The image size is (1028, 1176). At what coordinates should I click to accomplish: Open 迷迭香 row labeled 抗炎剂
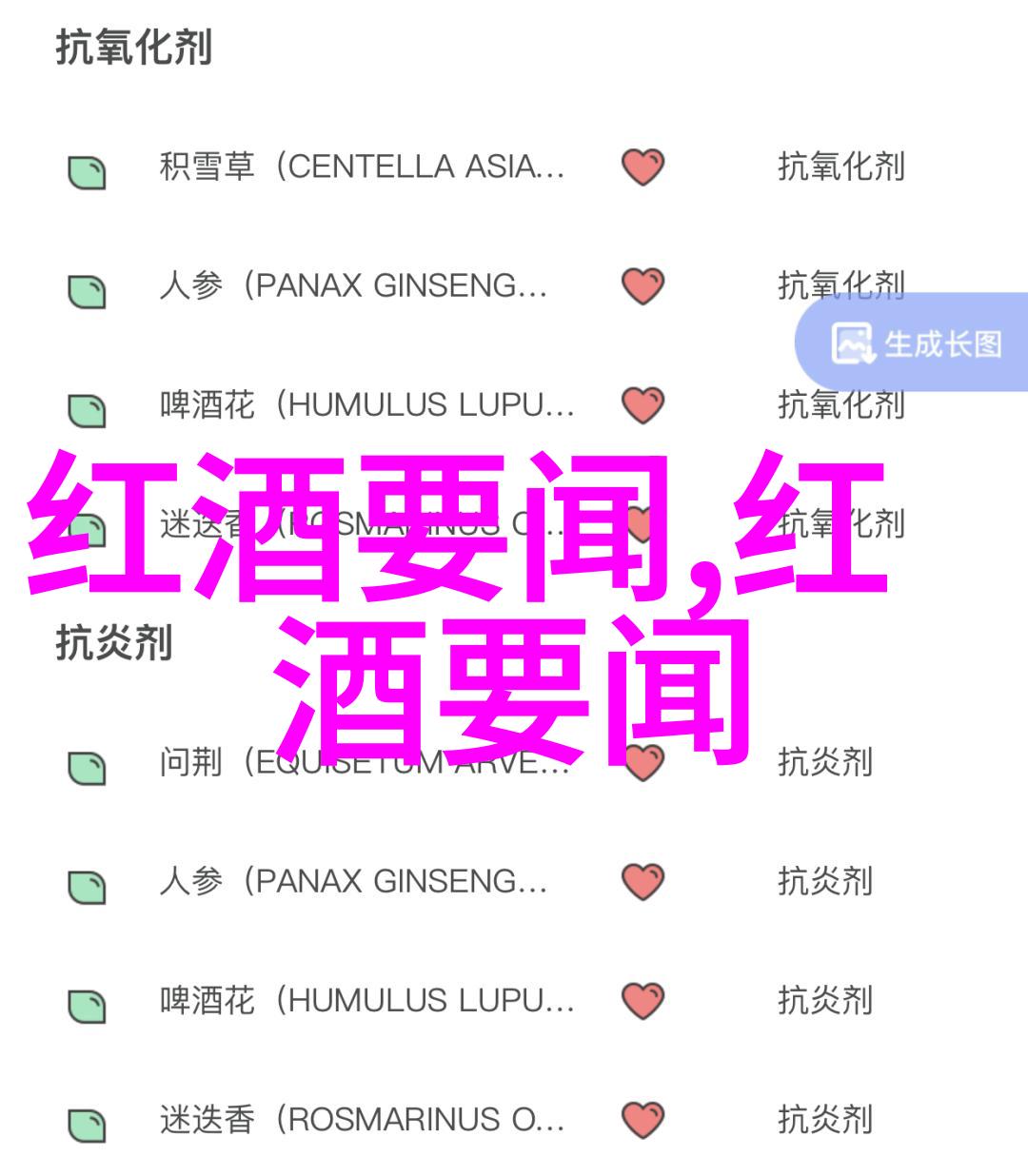click(362, 1121)
